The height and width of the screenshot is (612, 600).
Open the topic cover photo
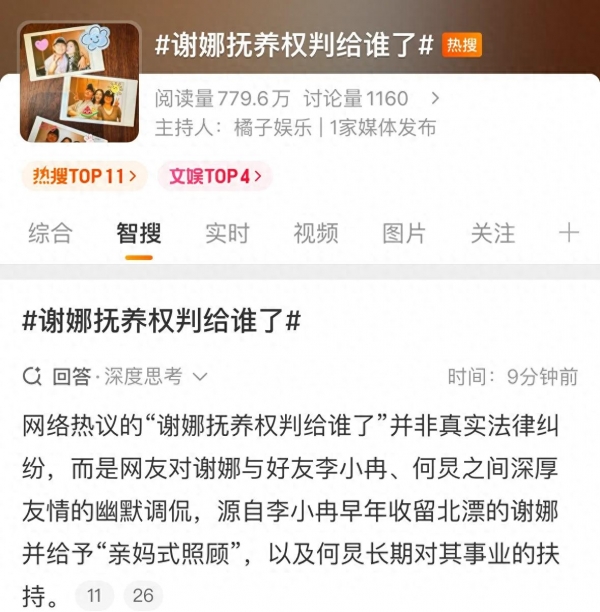click(x=80, y=82)
